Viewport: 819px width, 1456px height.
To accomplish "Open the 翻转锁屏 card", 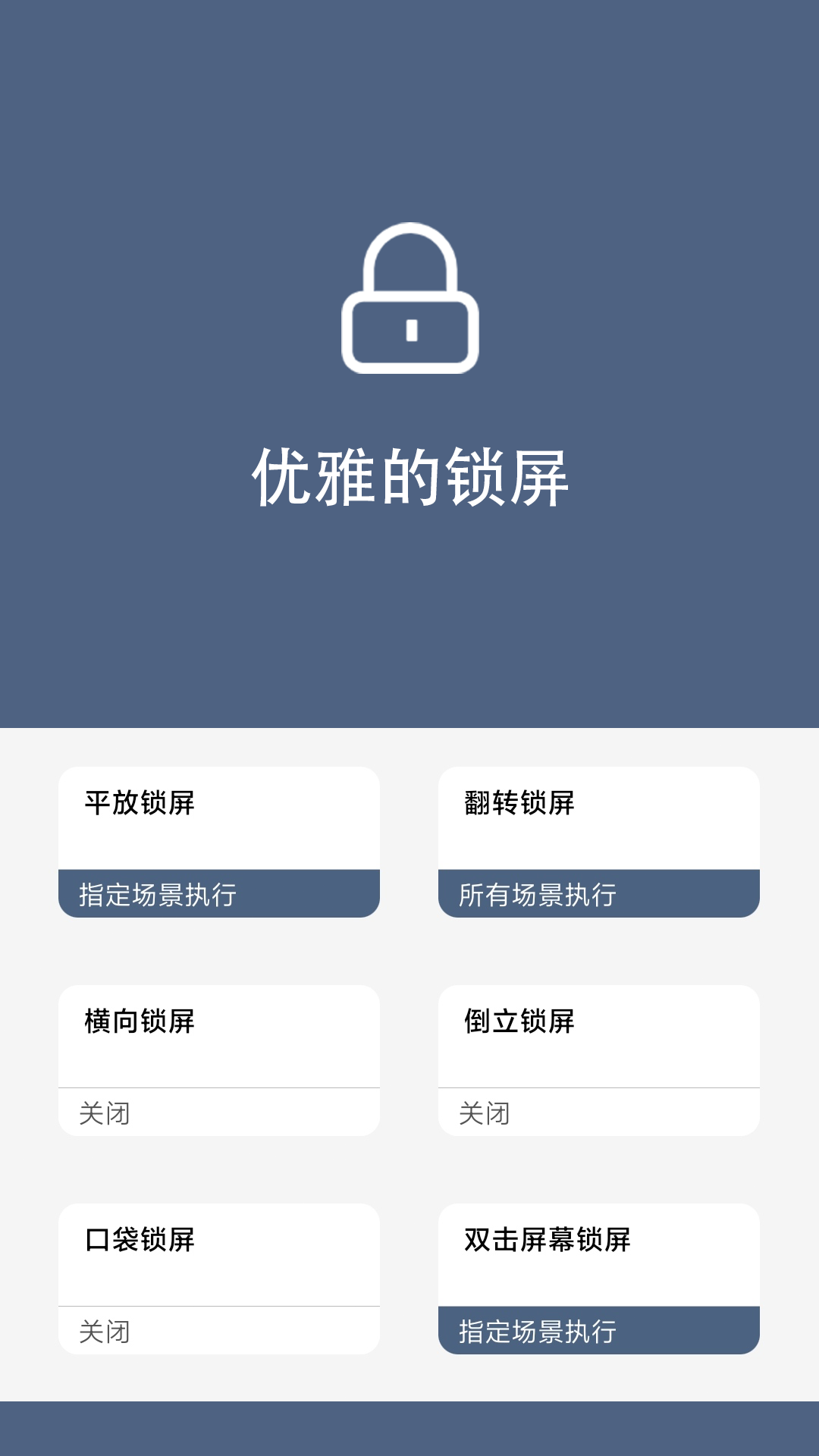I will pyautogui.click(x=598, y=842).
